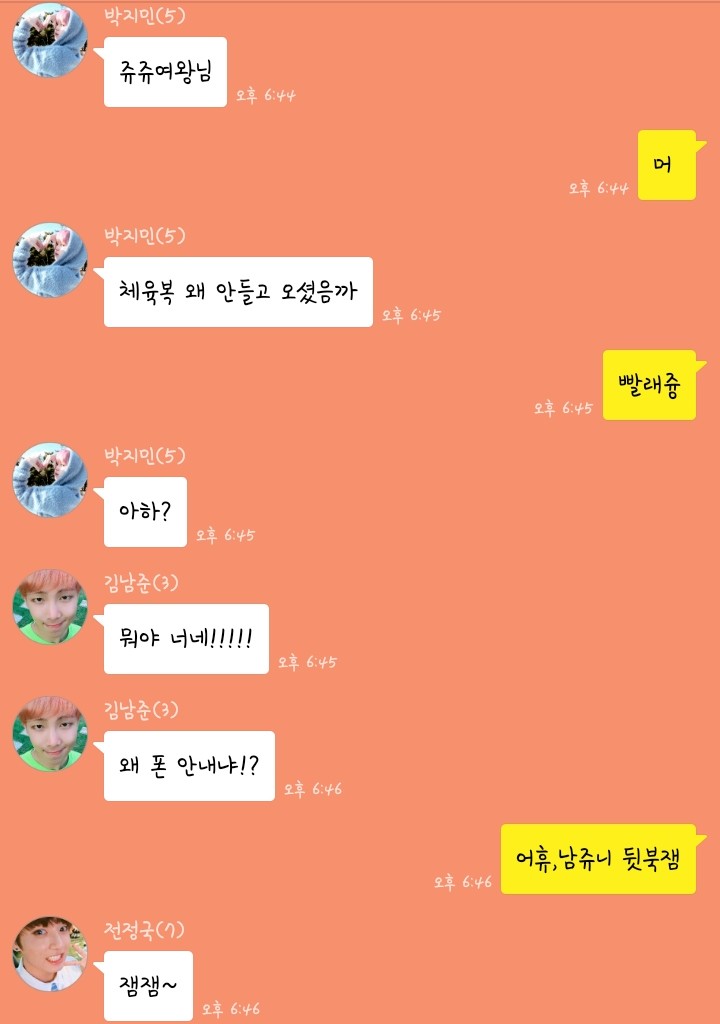Open 박지민's avatar beside 쥬쥬여왕님 message

tap(50, 40)
